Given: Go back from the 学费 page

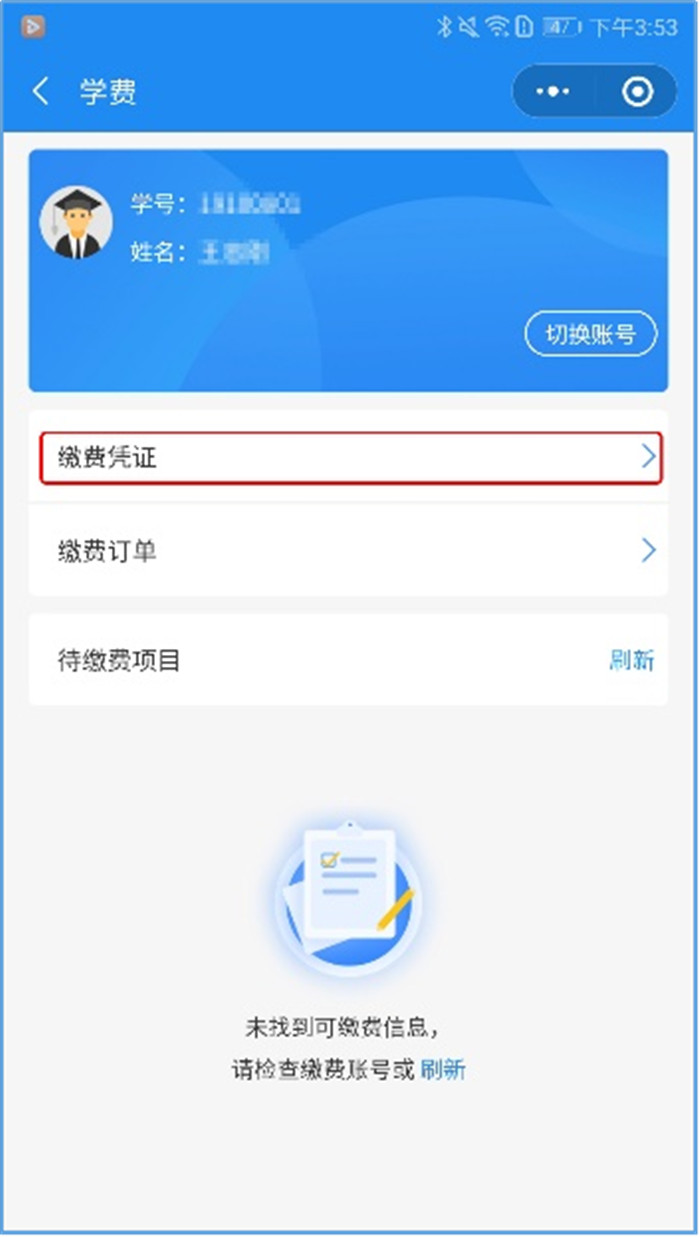Looking at the screenshot, I should coord(41,92).
